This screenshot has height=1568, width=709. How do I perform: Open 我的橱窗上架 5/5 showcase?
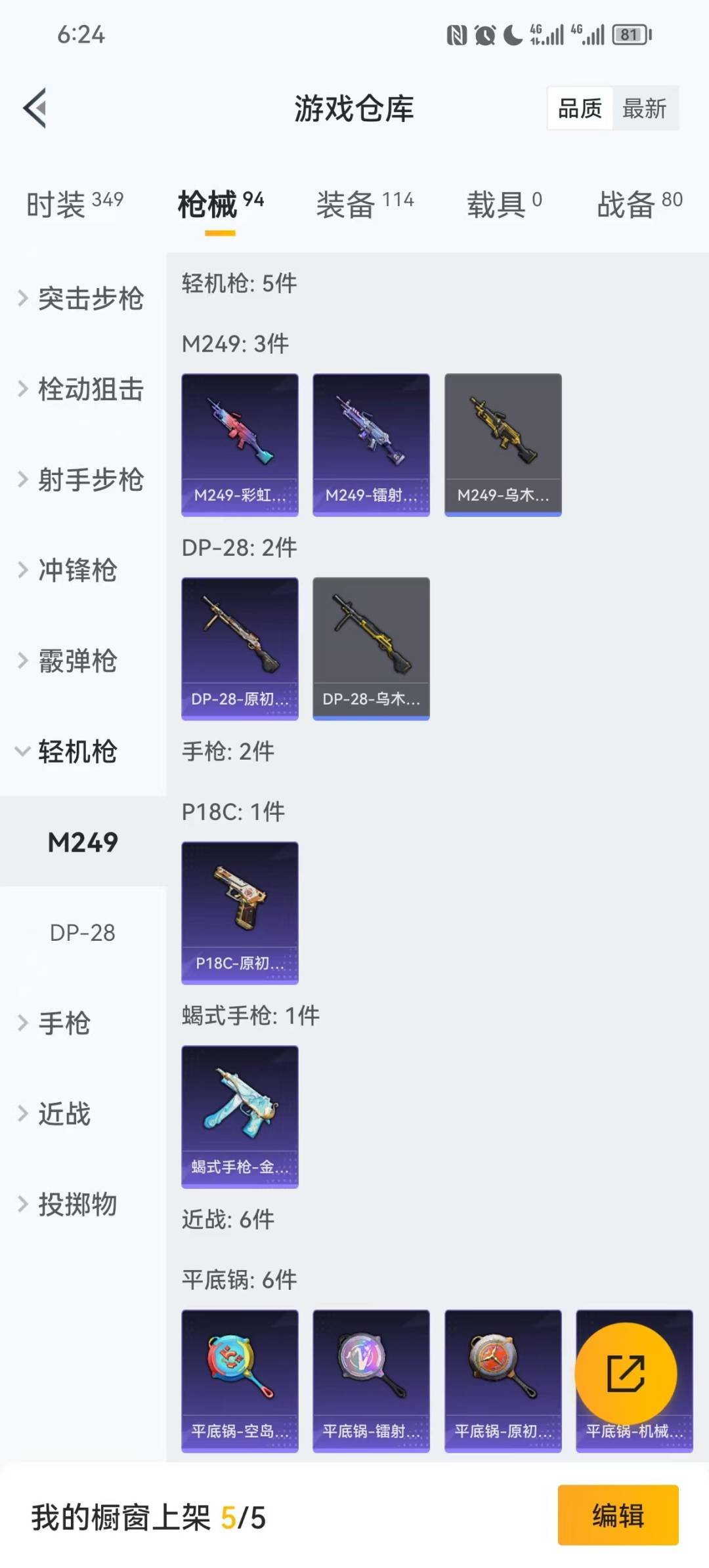(148, 1516)
